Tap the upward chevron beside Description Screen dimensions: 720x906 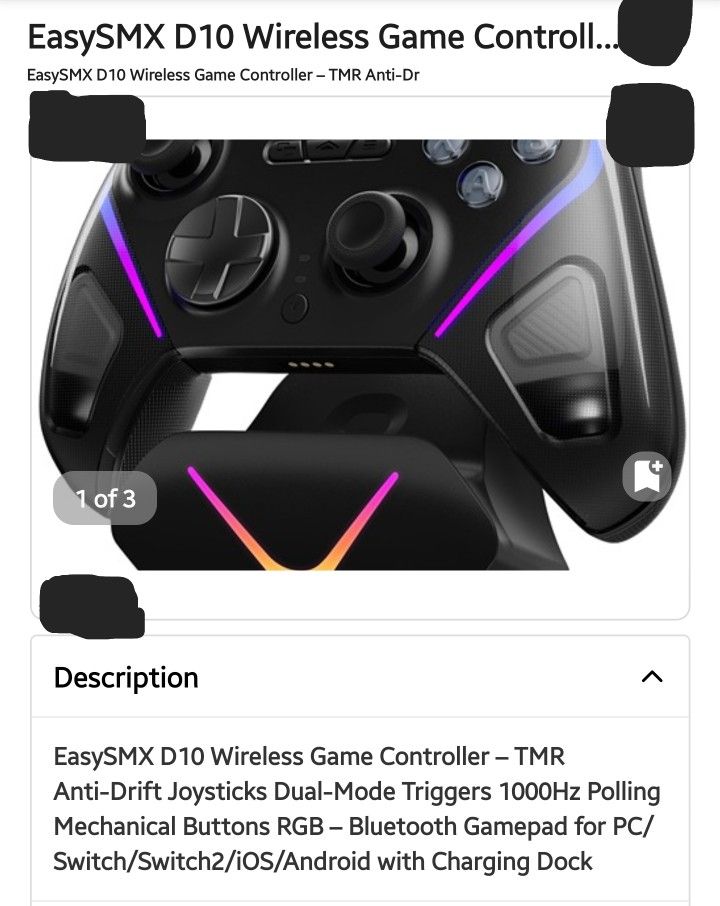651,676
